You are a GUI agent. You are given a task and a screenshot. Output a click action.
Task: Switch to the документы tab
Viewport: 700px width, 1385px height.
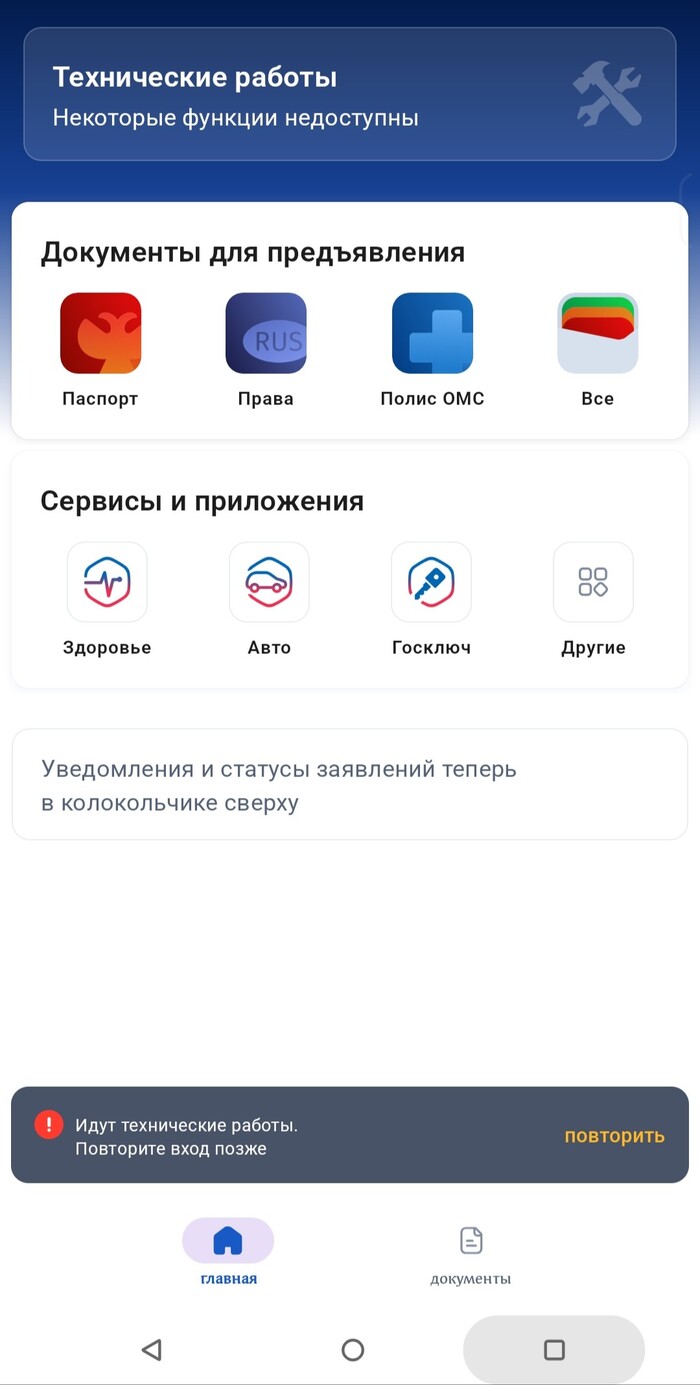click(x=471, y=1255)
